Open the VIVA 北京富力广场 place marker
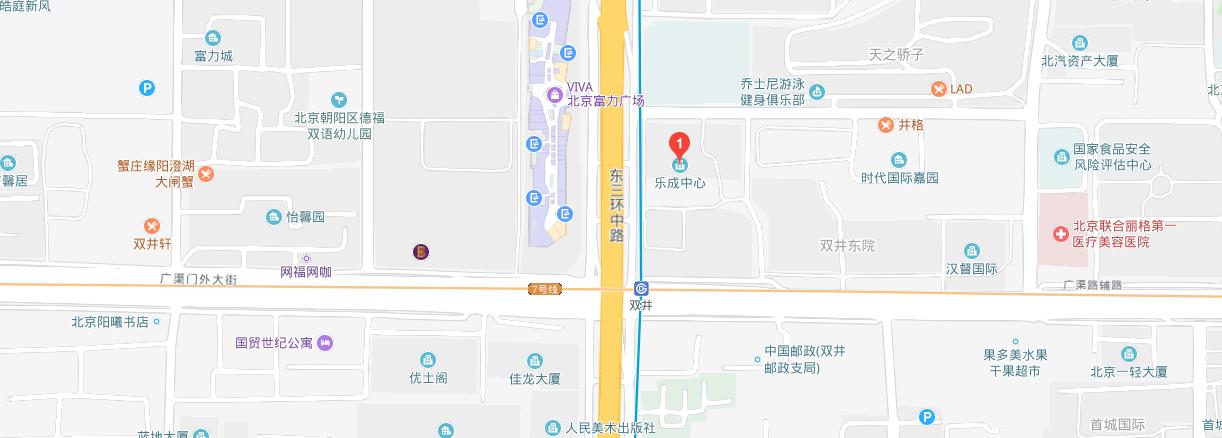This screenshot has width=1222, height=438. [554, 94]
